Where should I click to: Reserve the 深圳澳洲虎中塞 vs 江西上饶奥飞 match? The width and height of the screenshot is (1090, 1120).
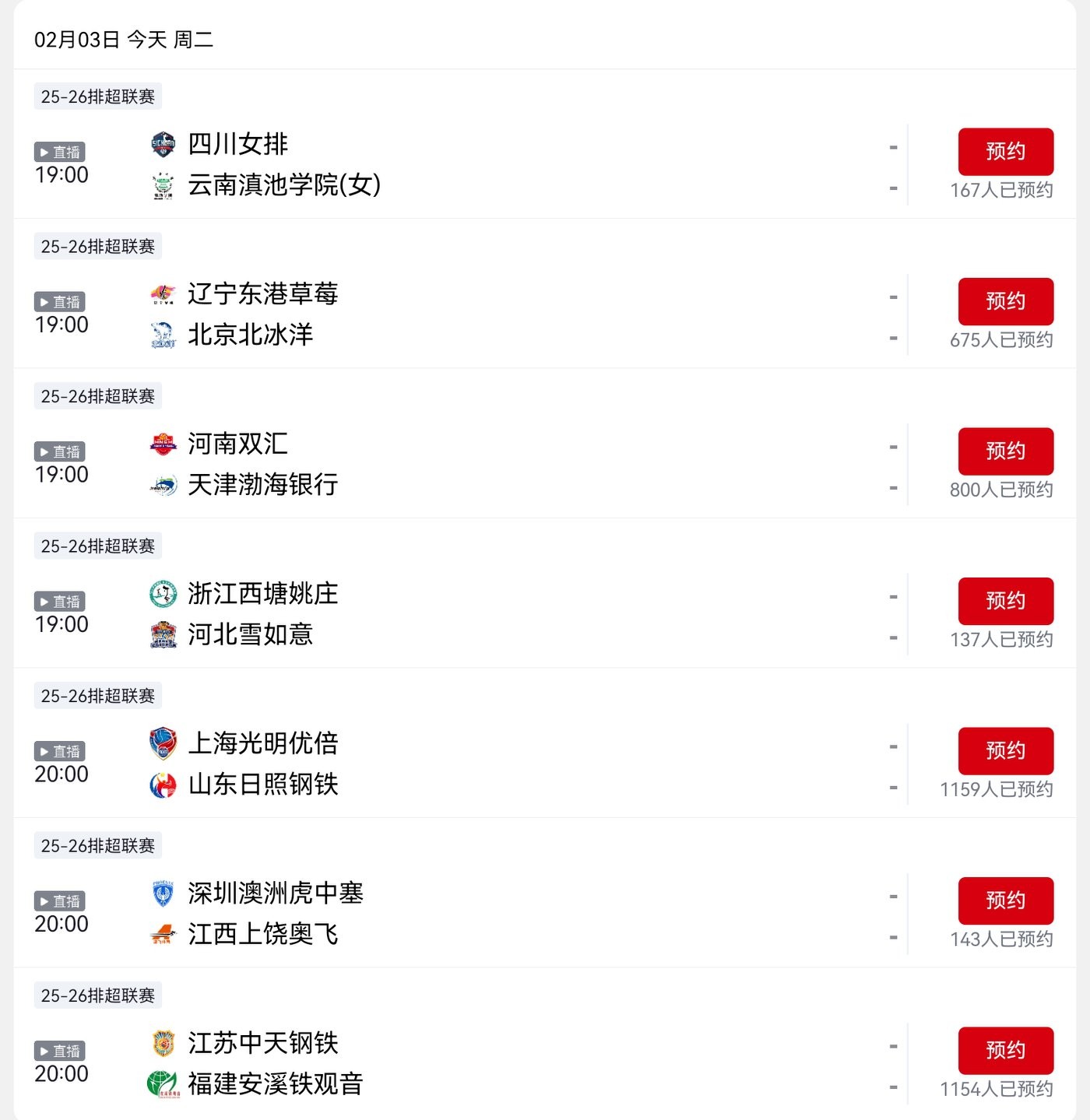pyautogui.click(x=1005, y=901)
